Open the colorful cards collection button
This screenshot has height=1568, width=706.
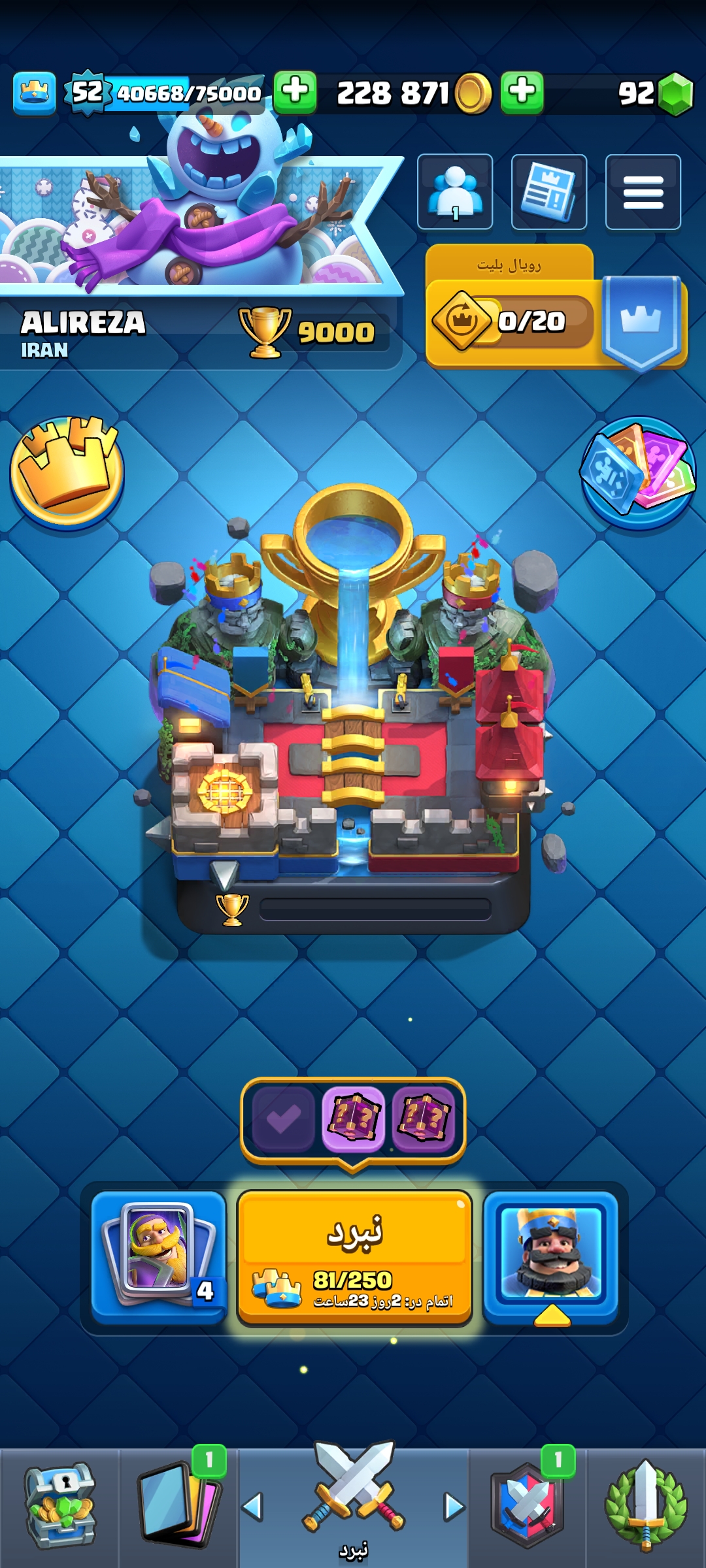tap(638, 472)
